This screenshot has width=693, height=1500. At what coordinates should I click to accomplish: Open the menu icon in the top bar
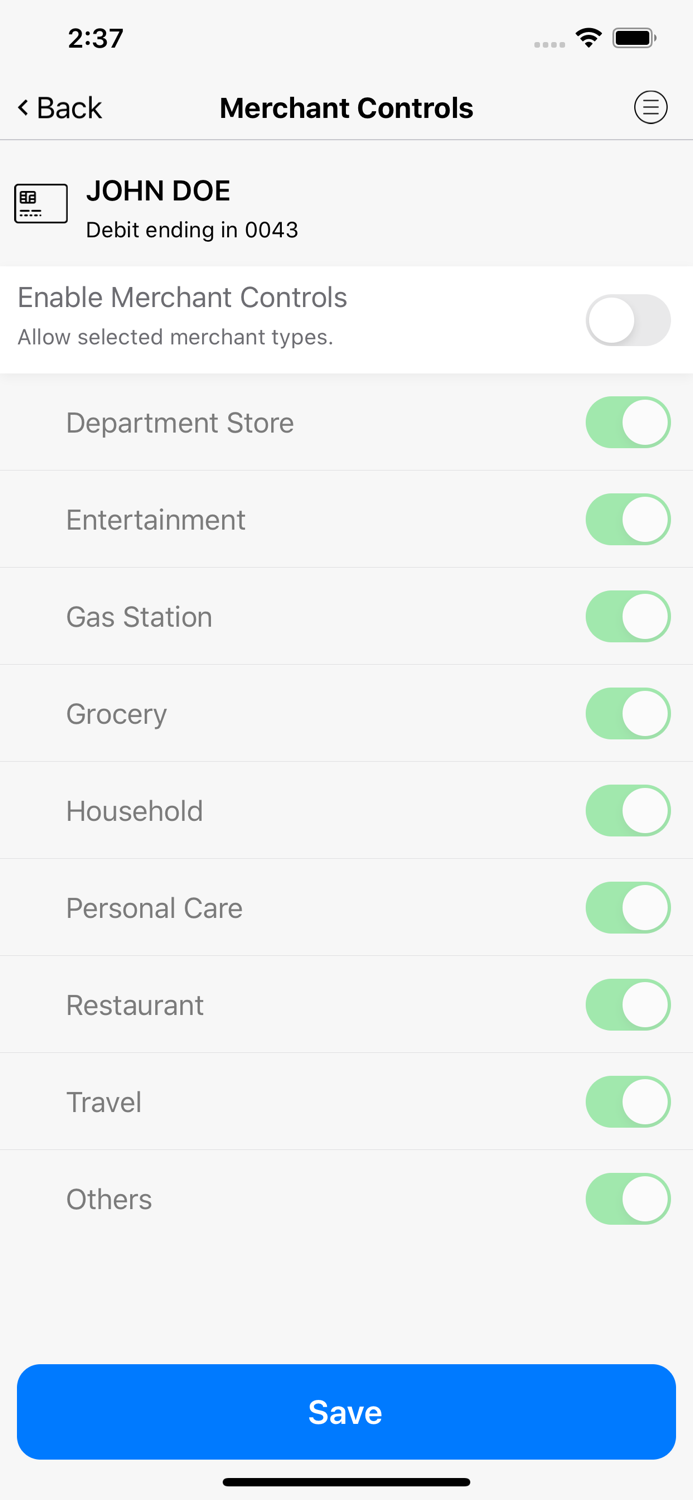click(x=650, y=107)
